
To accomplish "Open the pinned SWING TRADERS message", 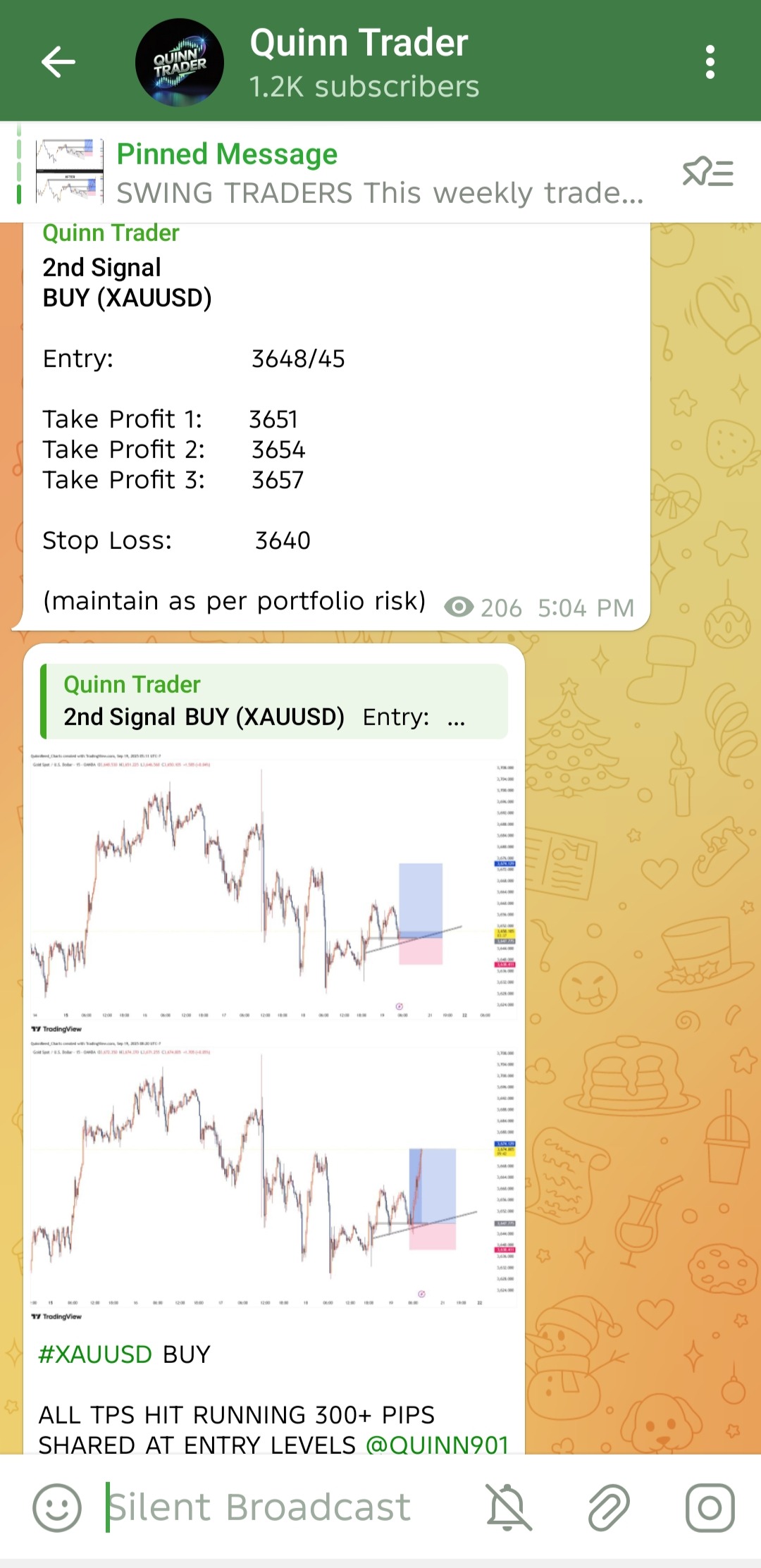I will click(x=379, y=173).
